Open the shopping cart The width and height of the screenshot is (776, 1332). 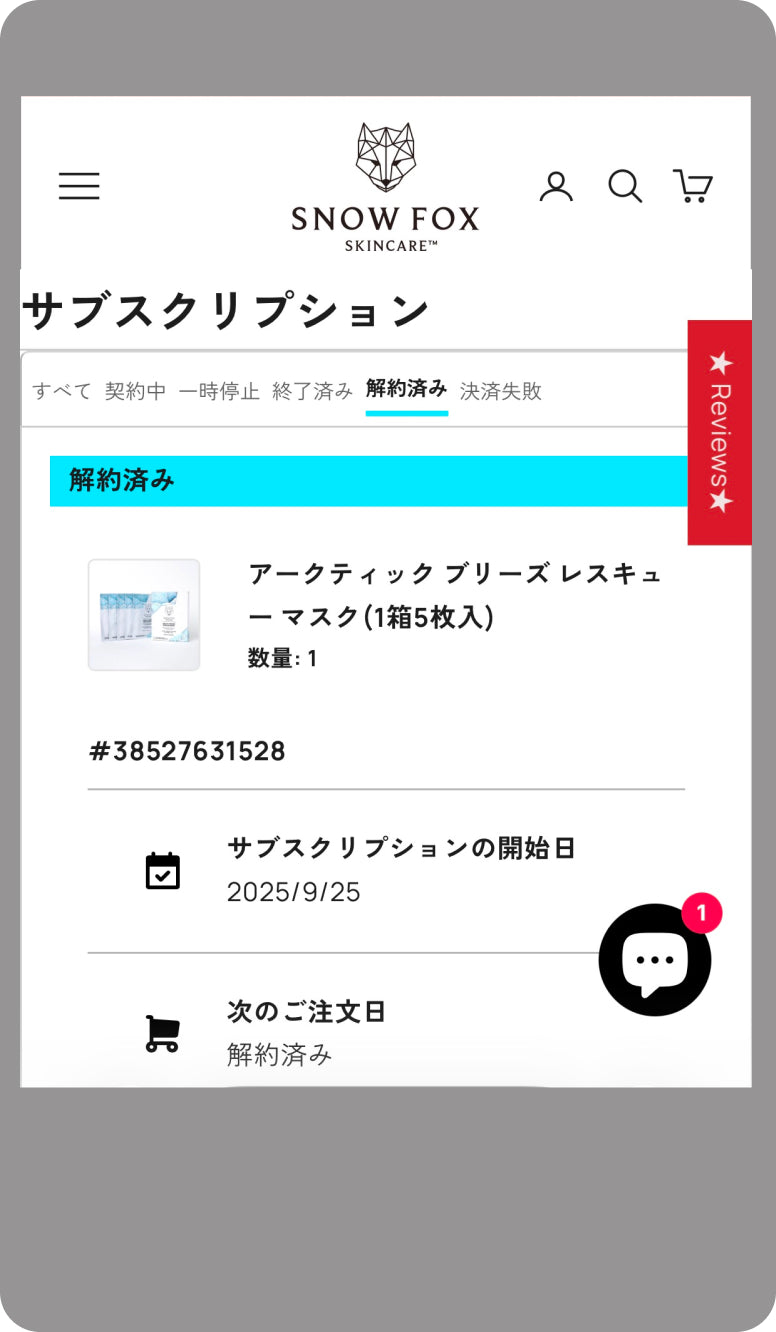click(692, 186)
